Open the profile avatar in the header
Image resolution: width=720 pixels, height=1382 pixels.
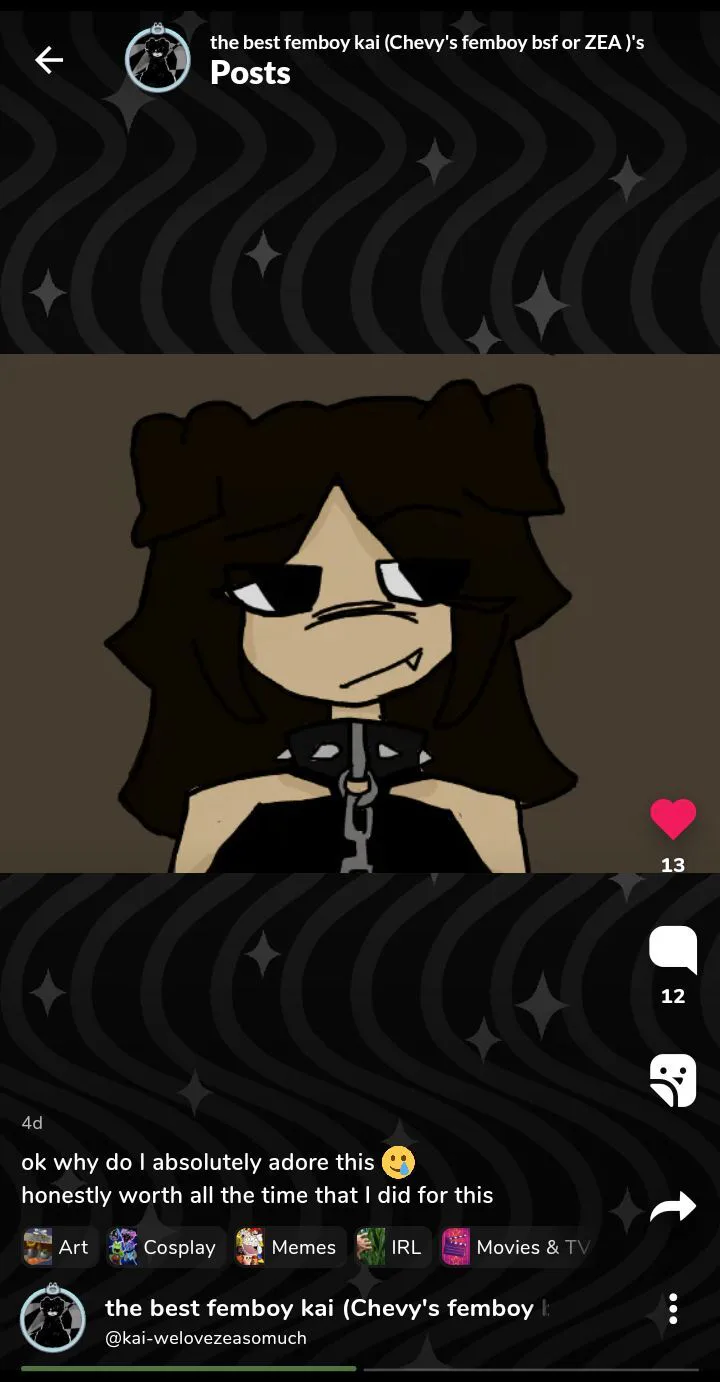[x=157, y=60]
